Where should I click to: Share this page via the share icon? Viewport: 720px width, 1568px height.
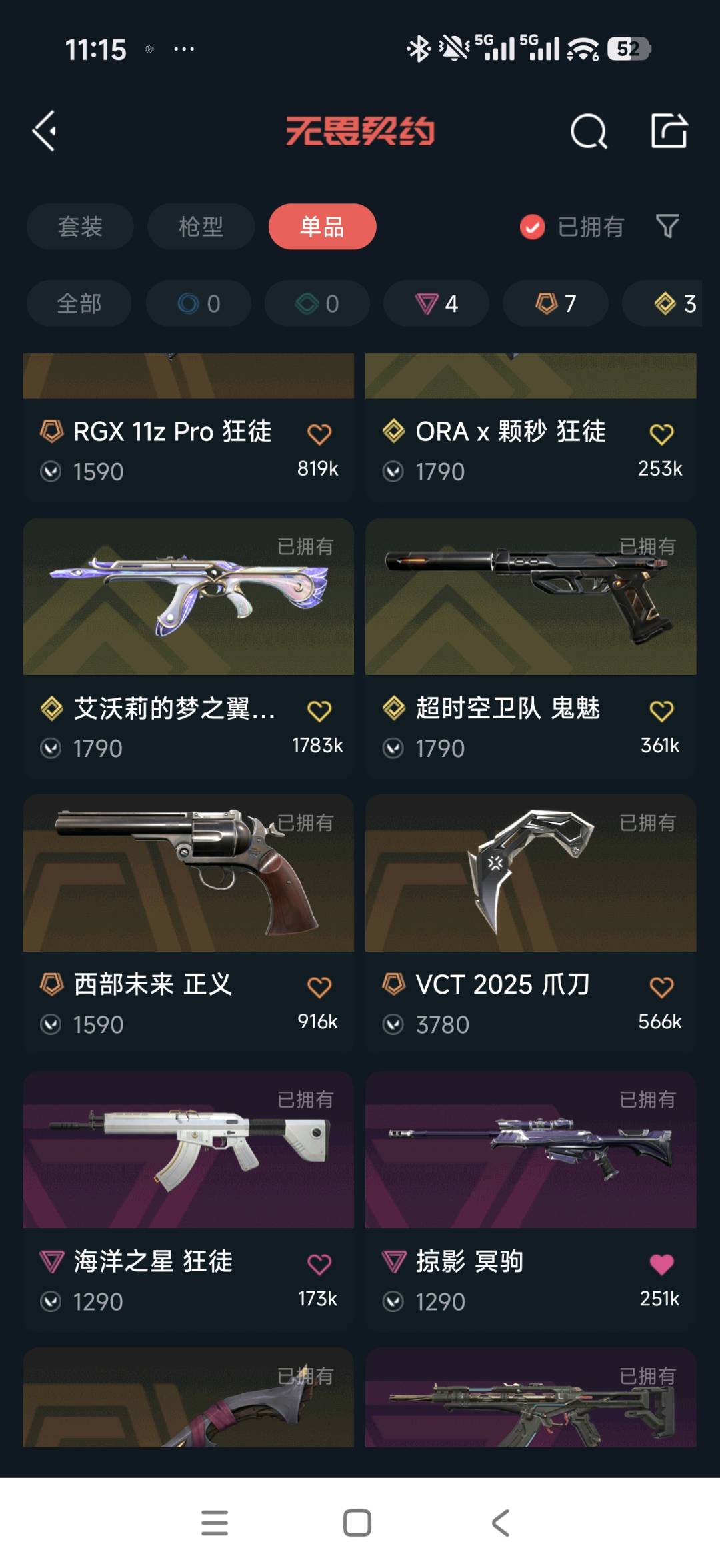pos(669,131)
